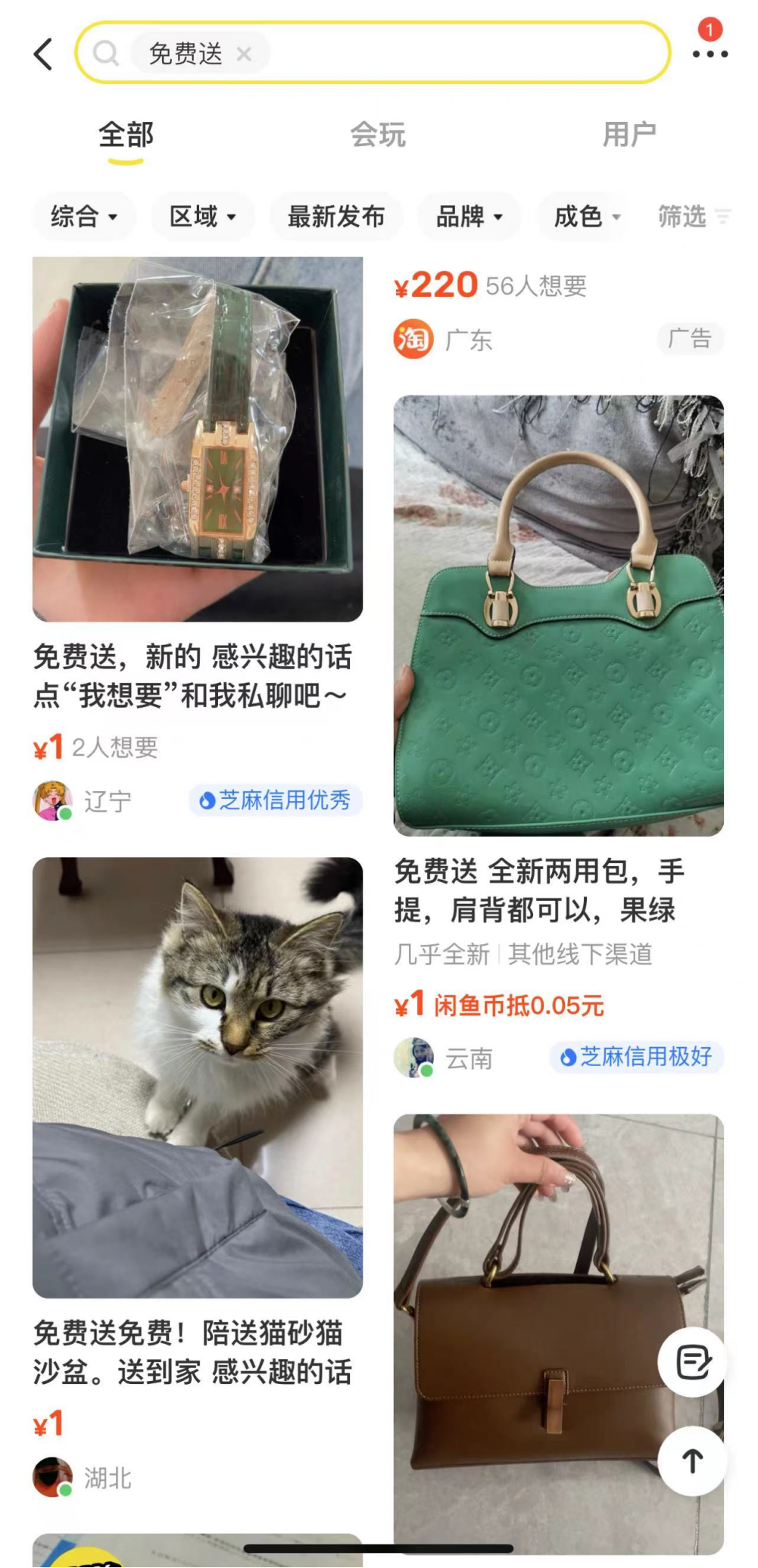The image size is (758, 1568).
Task: Sort results by 最新发布
Action: tap(335, 217)
